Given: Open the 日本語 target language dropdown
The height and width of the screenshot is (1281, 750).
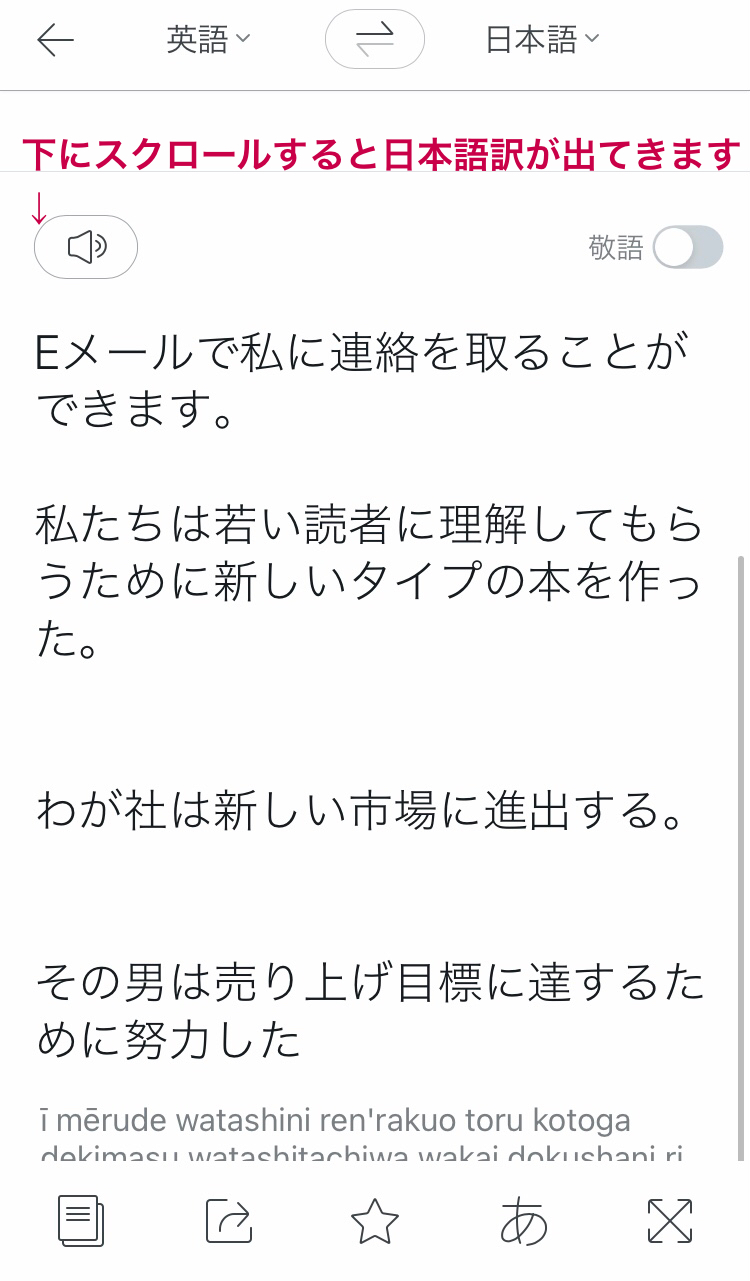Looking at the screenshot, I should (542, 40).
